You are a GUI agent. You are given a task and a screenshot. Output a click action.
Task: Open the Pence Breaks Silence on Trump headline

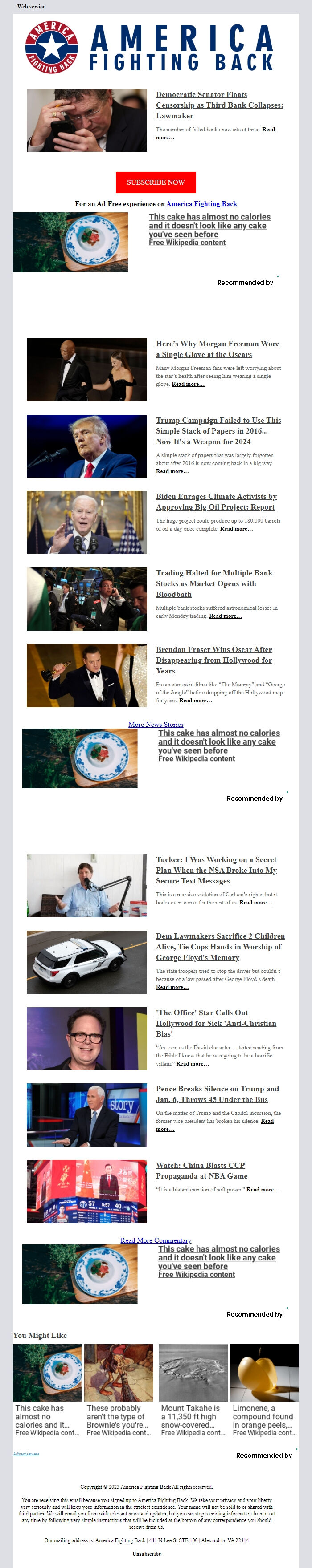point(217,1094)
